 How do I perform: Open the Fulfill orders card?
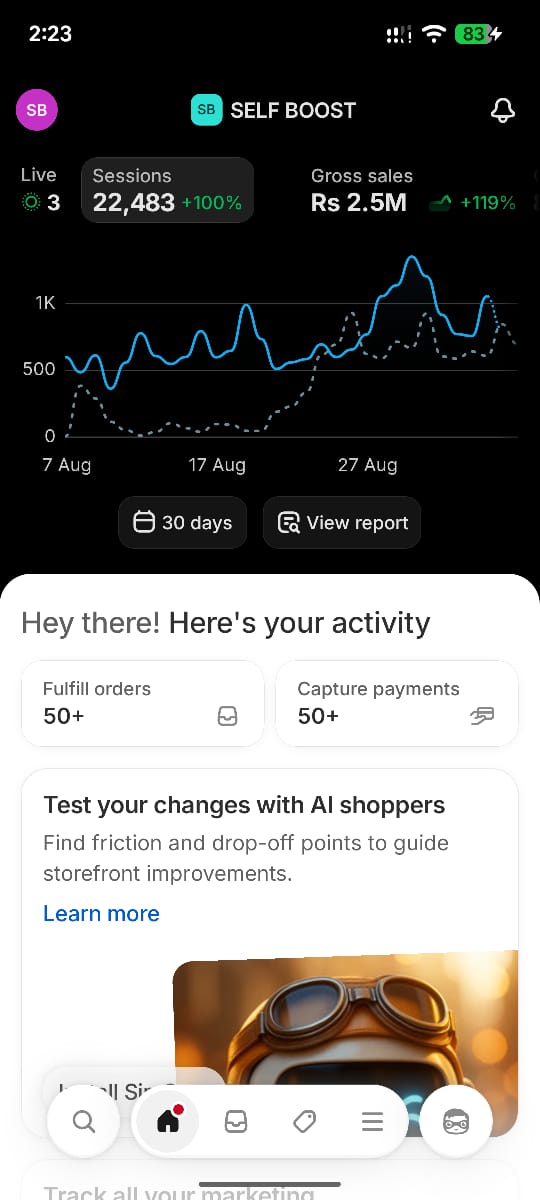click(x=142, y=703)
